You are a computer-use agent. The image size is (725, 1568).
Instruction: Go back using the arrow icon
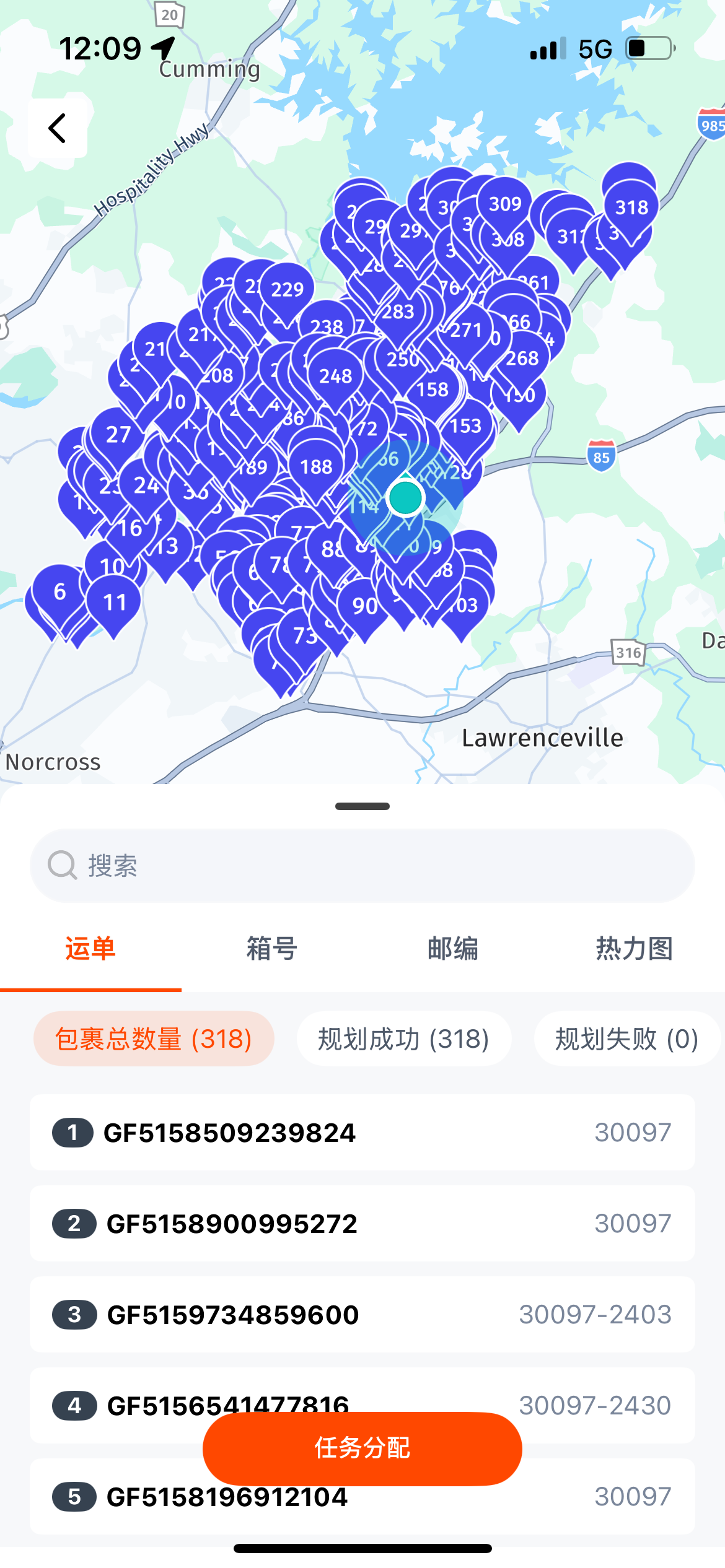click(x=58, y=128)
